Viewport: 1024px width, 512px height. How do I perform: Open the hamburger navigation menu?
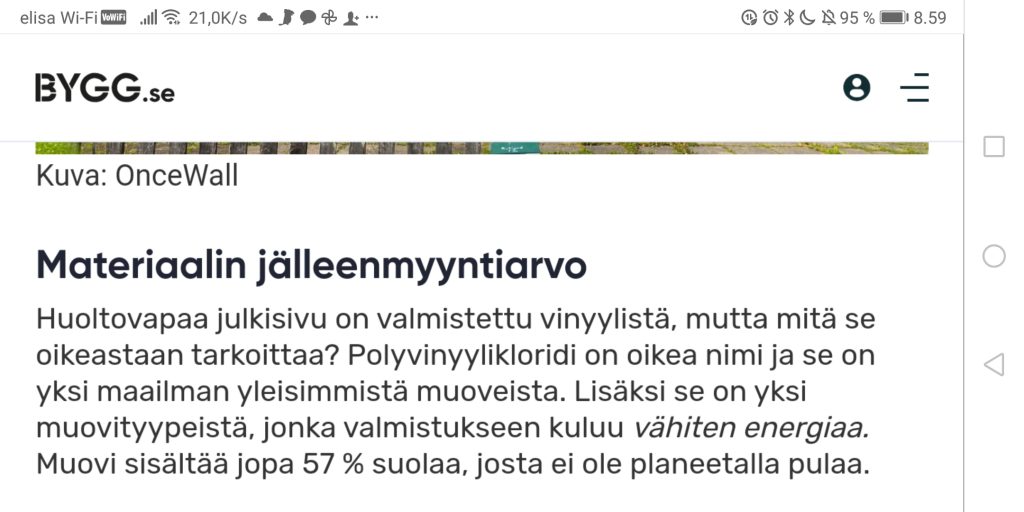pos(914,88)
